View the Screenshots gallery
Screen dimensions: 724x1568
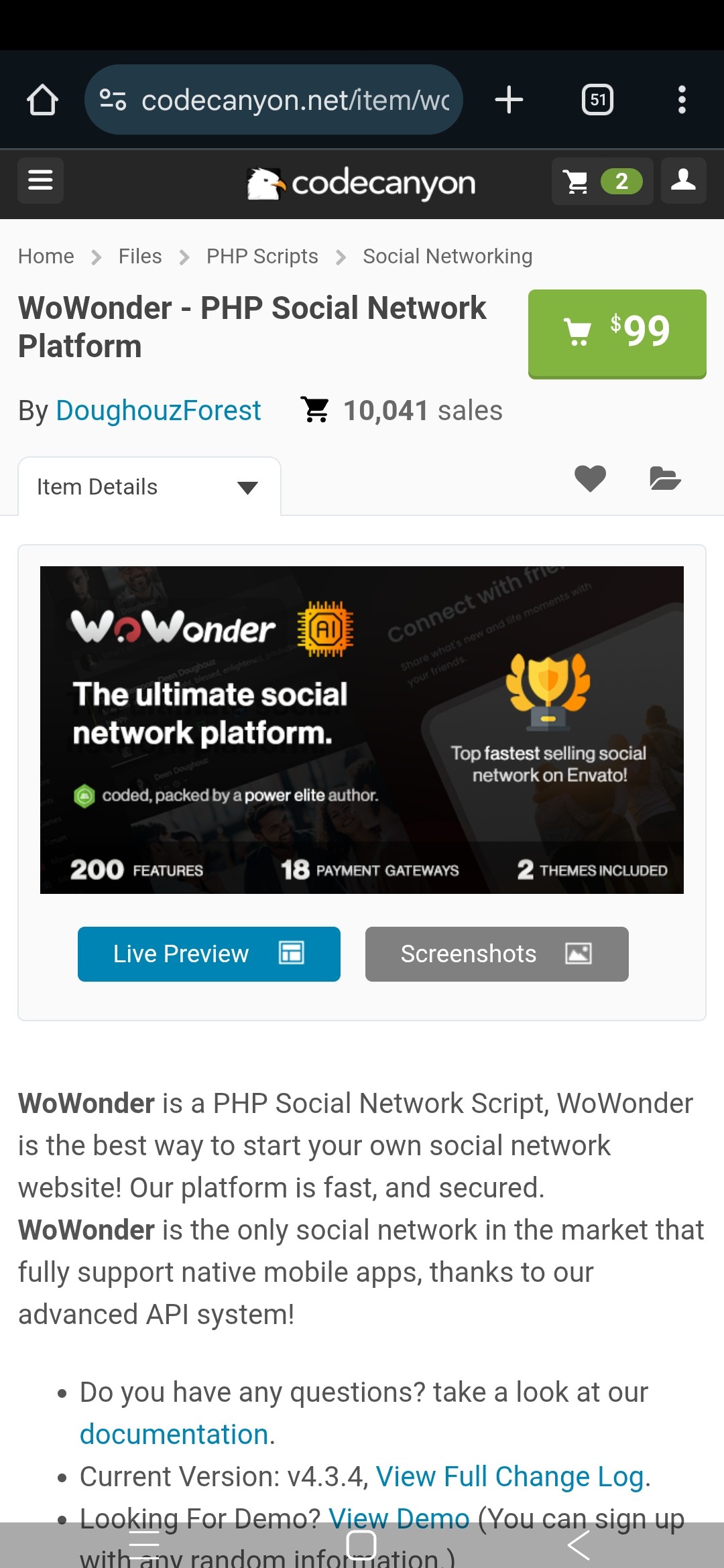(496, 954)
